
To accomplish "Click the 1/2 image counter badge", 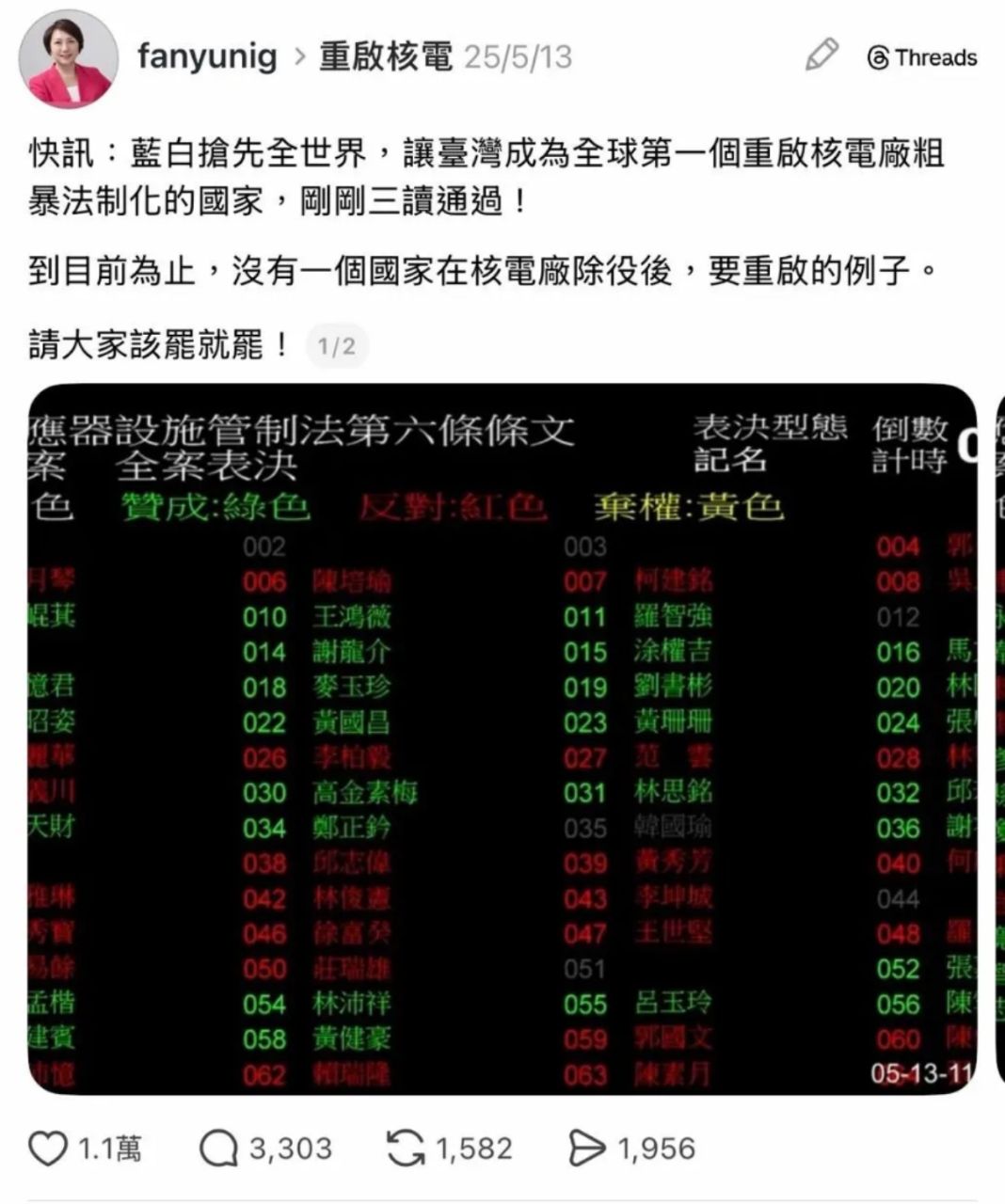I will (336, 346).
